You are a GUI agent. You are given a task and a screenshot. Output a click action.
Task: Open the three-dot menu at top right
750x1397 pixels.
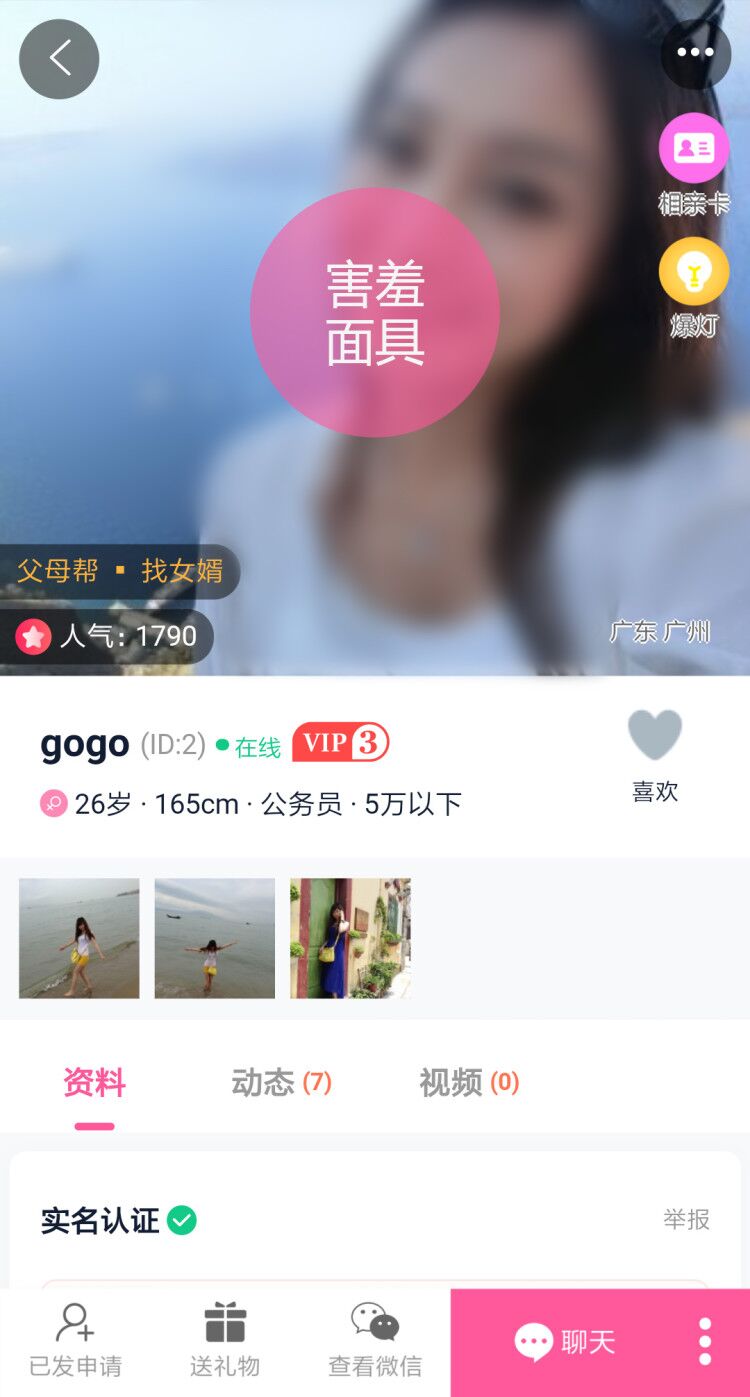695,53
